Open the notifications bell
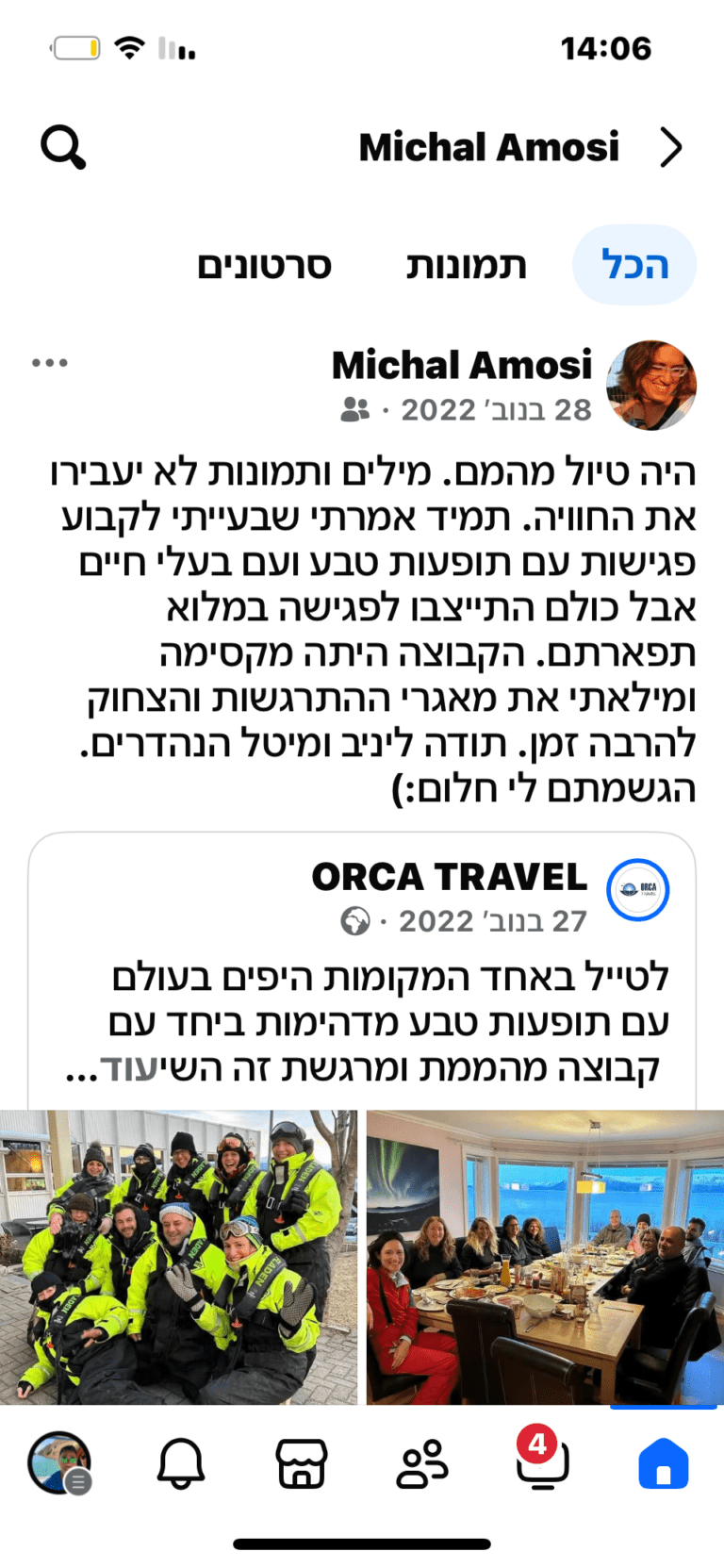Image resolution: width=724 pixels, height=1568 pixels. (x=180, y=1463)
